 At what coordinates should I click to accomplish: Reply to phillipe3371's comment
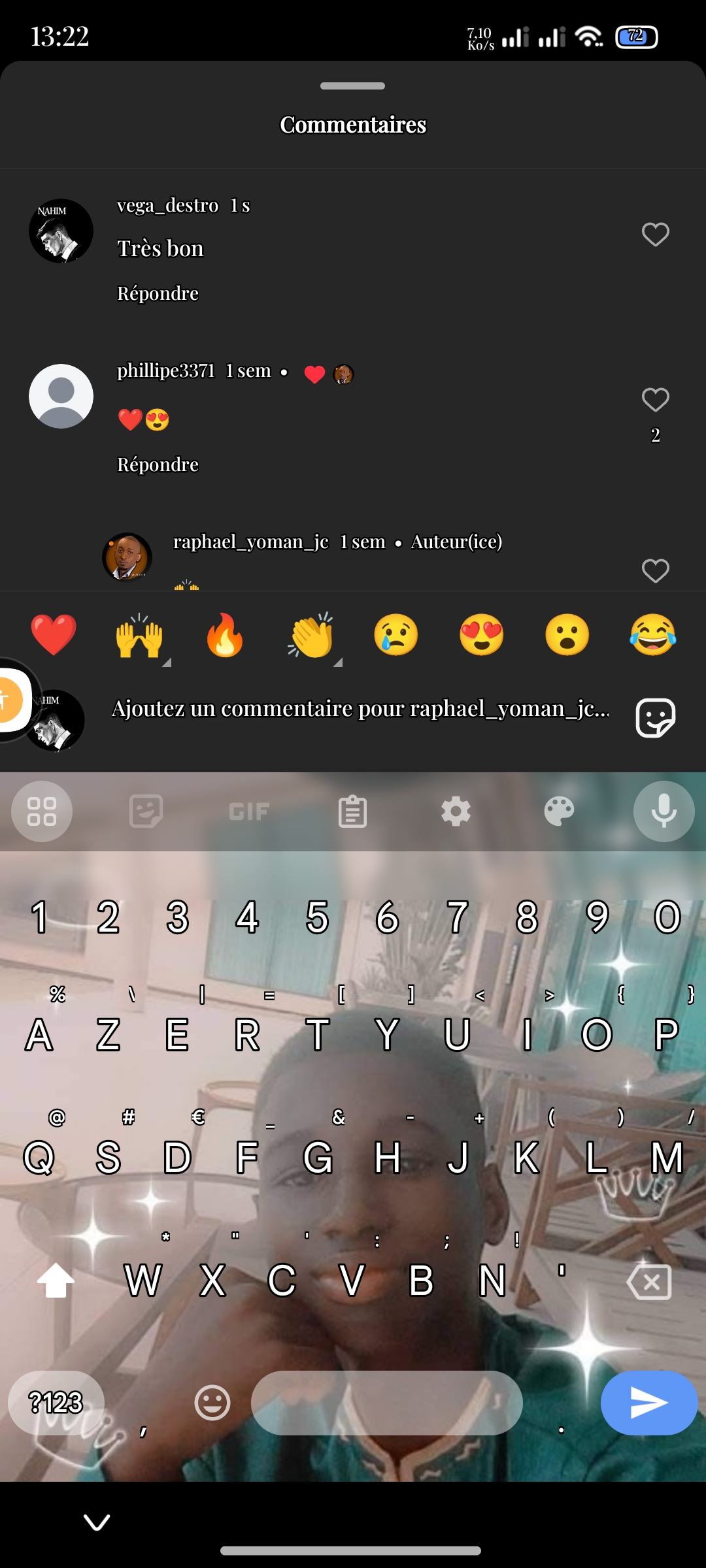click(x=158, y=465)
